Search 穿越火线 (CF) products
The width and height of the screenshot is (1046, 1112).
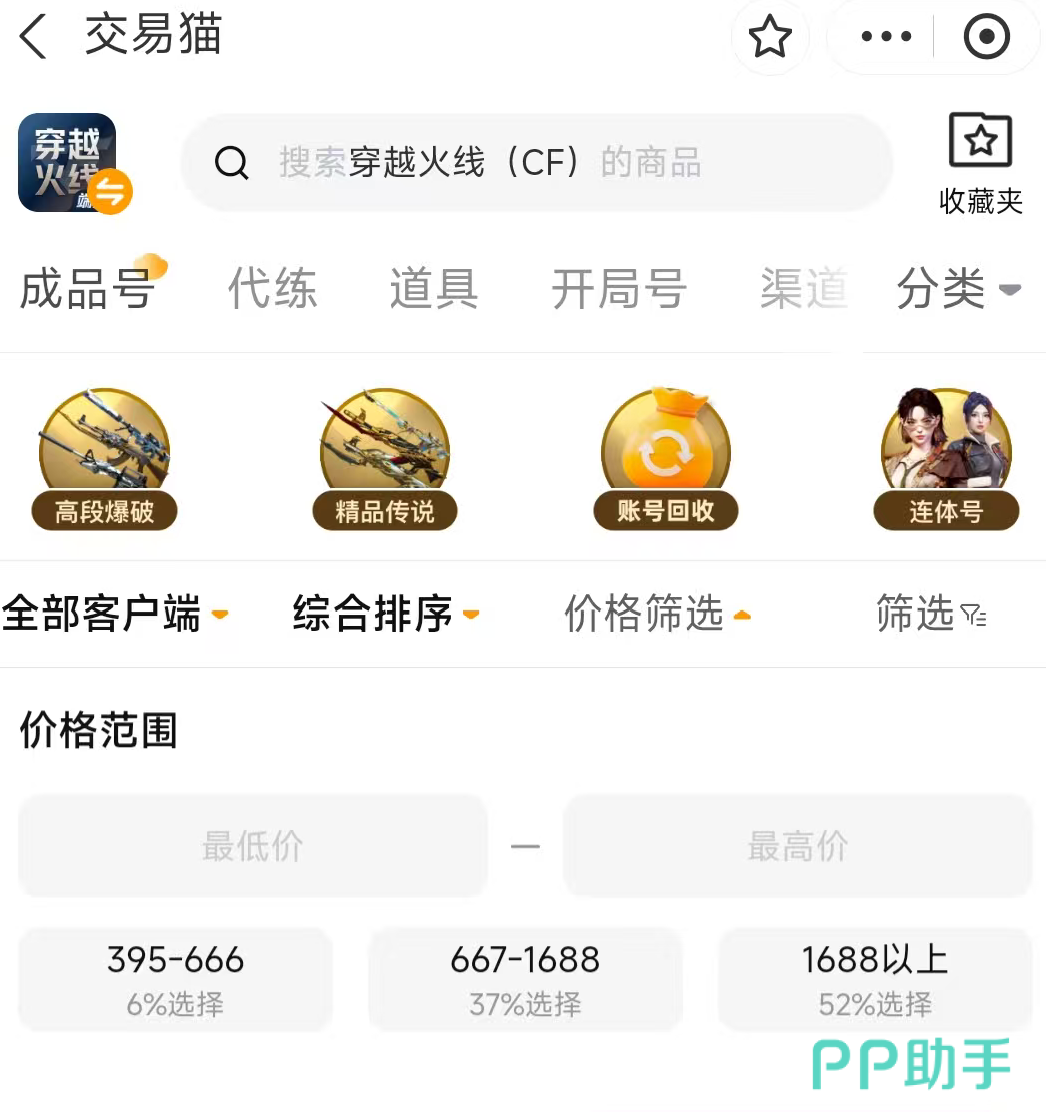pyautogui.click(x=535, y=163)
